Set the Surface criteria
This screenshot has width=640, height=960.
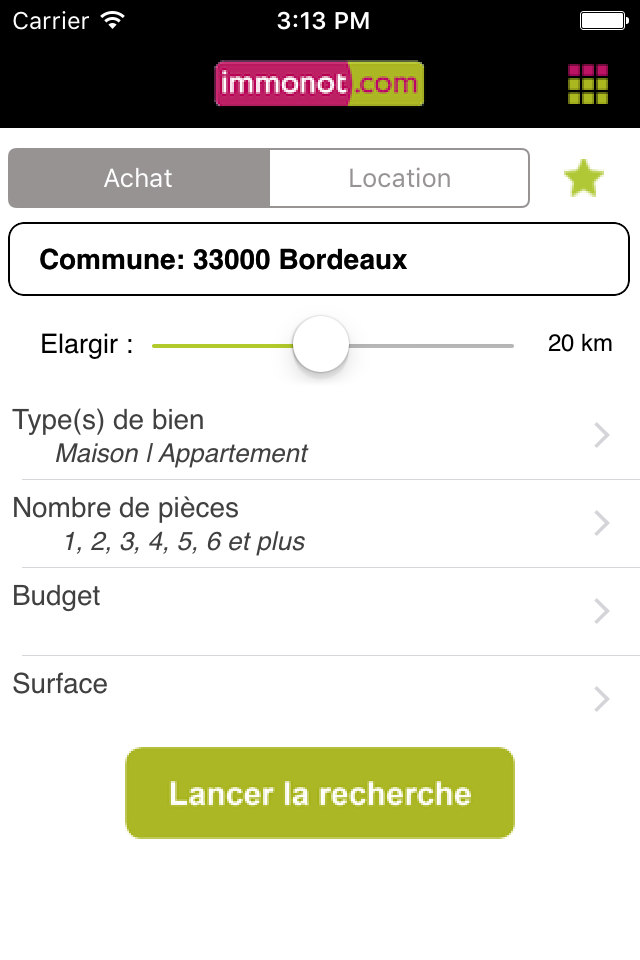(x=320, y=698)
